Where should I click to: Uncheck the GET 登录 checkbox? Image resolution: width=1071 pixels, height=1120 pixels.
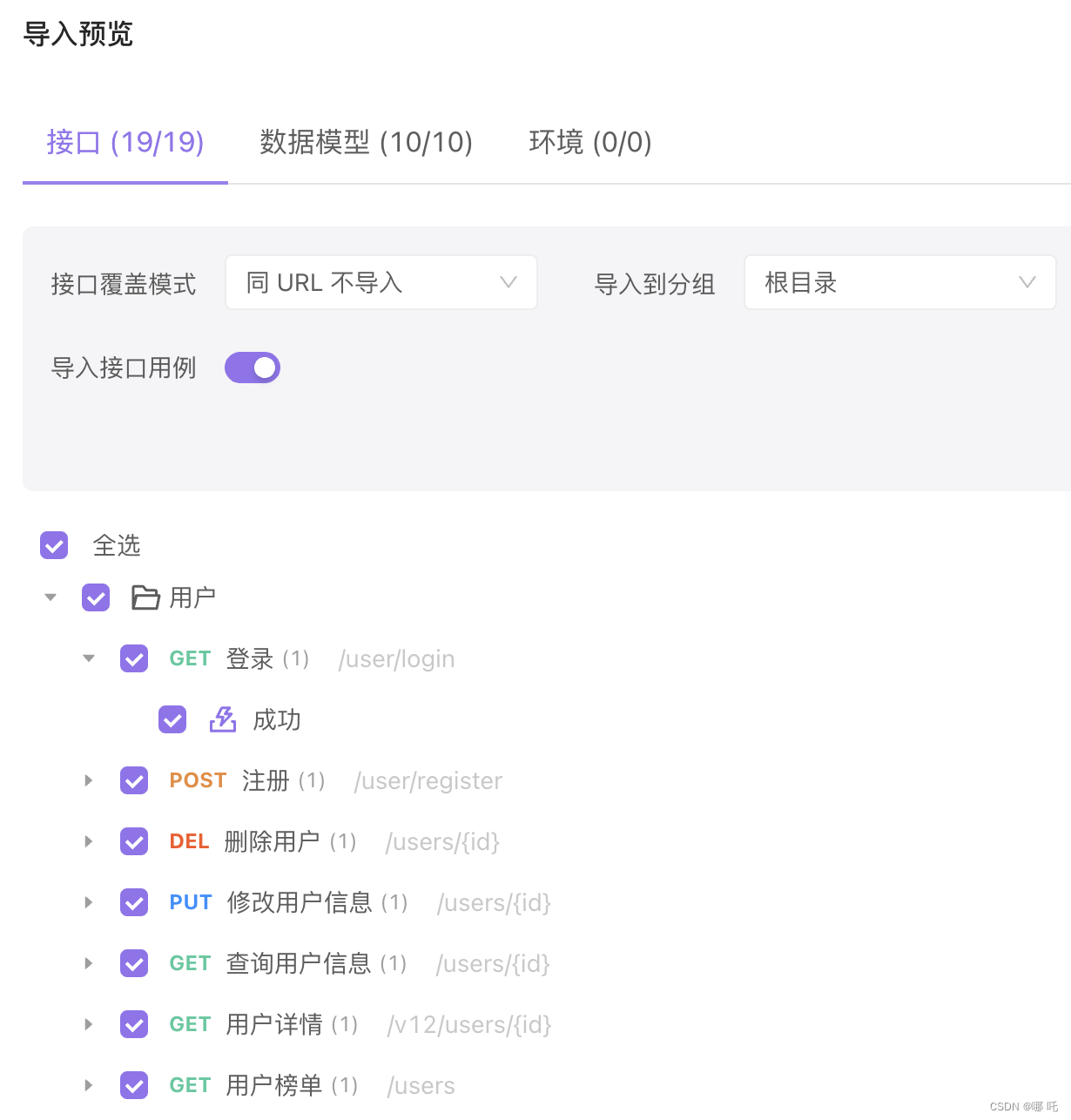click(134, 658)
